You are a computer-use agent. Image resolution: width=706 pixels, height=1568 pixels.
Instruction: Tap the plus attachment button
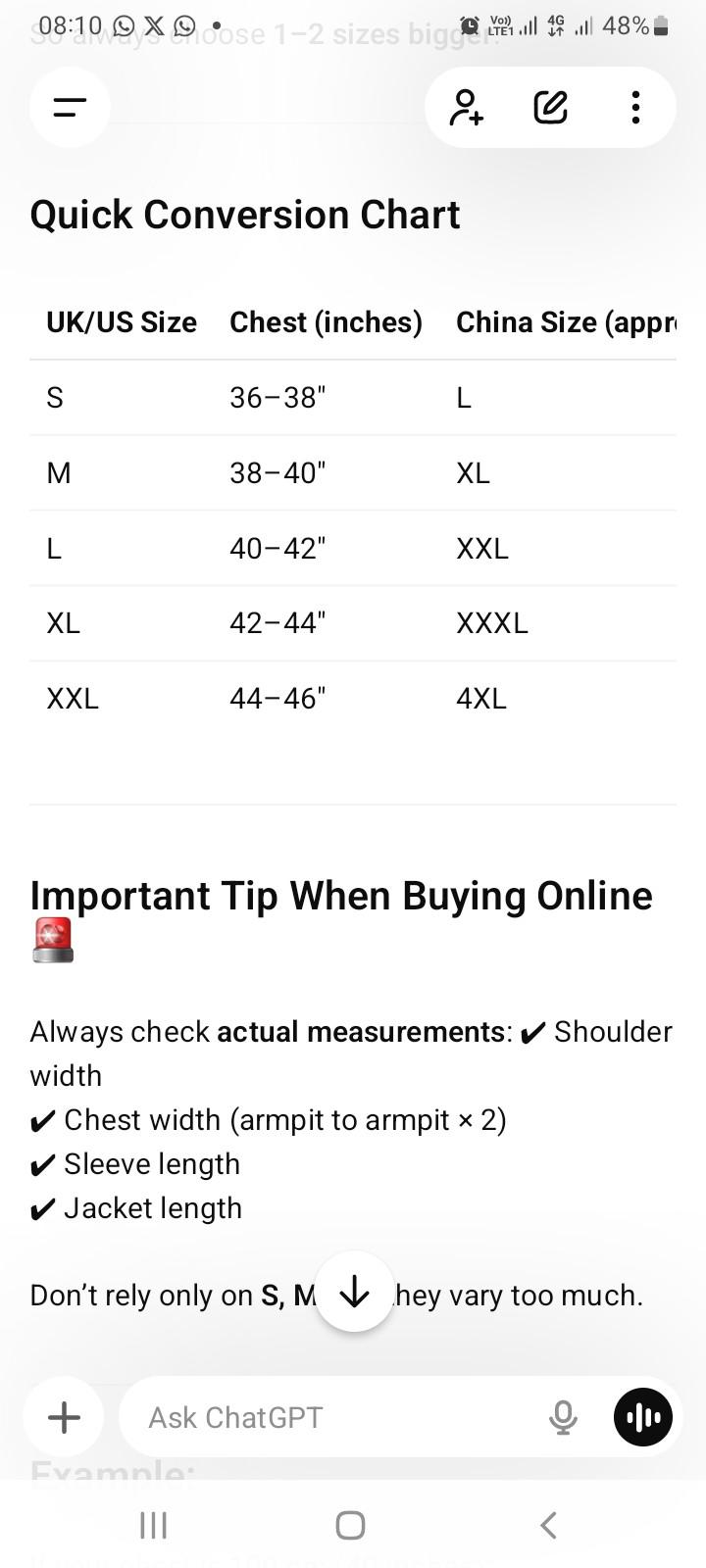(65, 1417)
